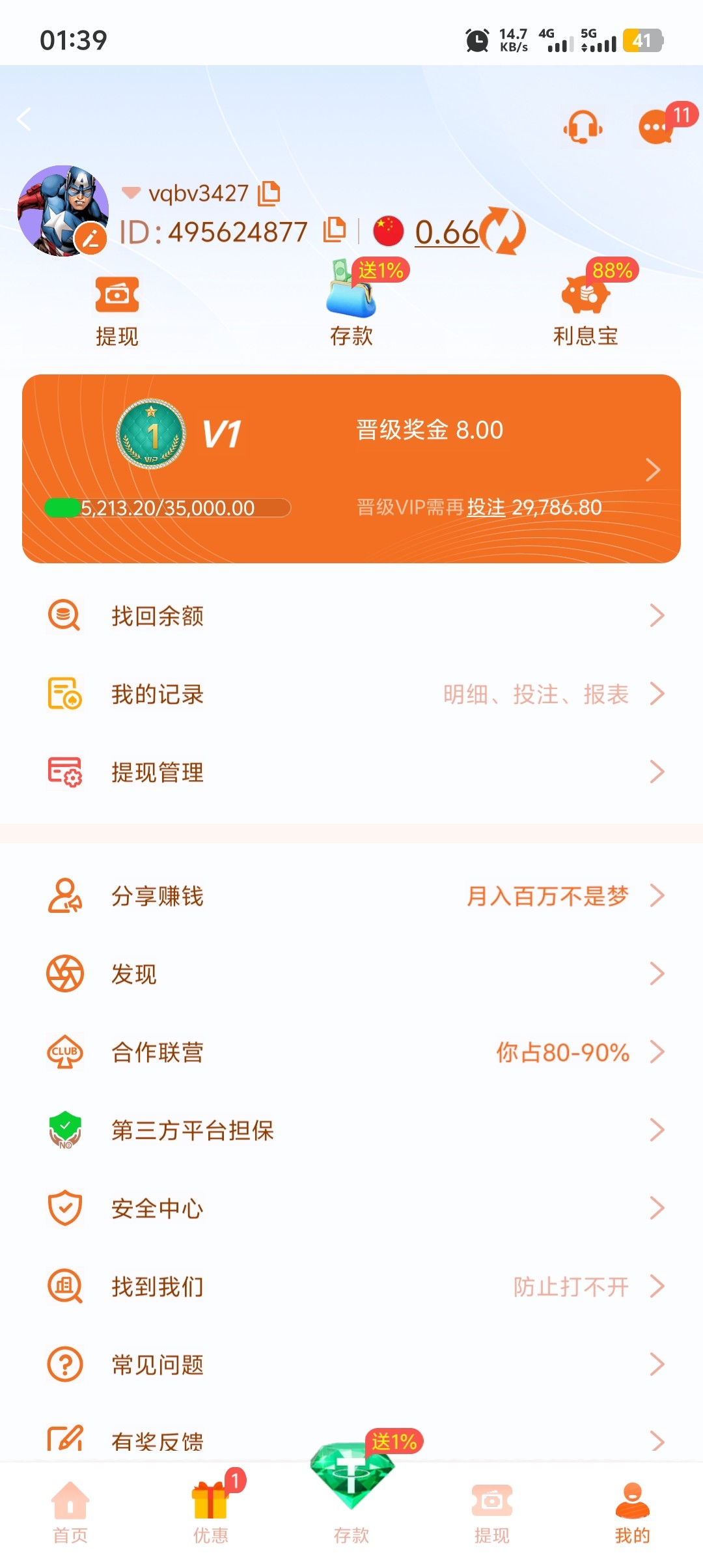Copy the username vqbv3427
703x1568 pixels.
269,193
